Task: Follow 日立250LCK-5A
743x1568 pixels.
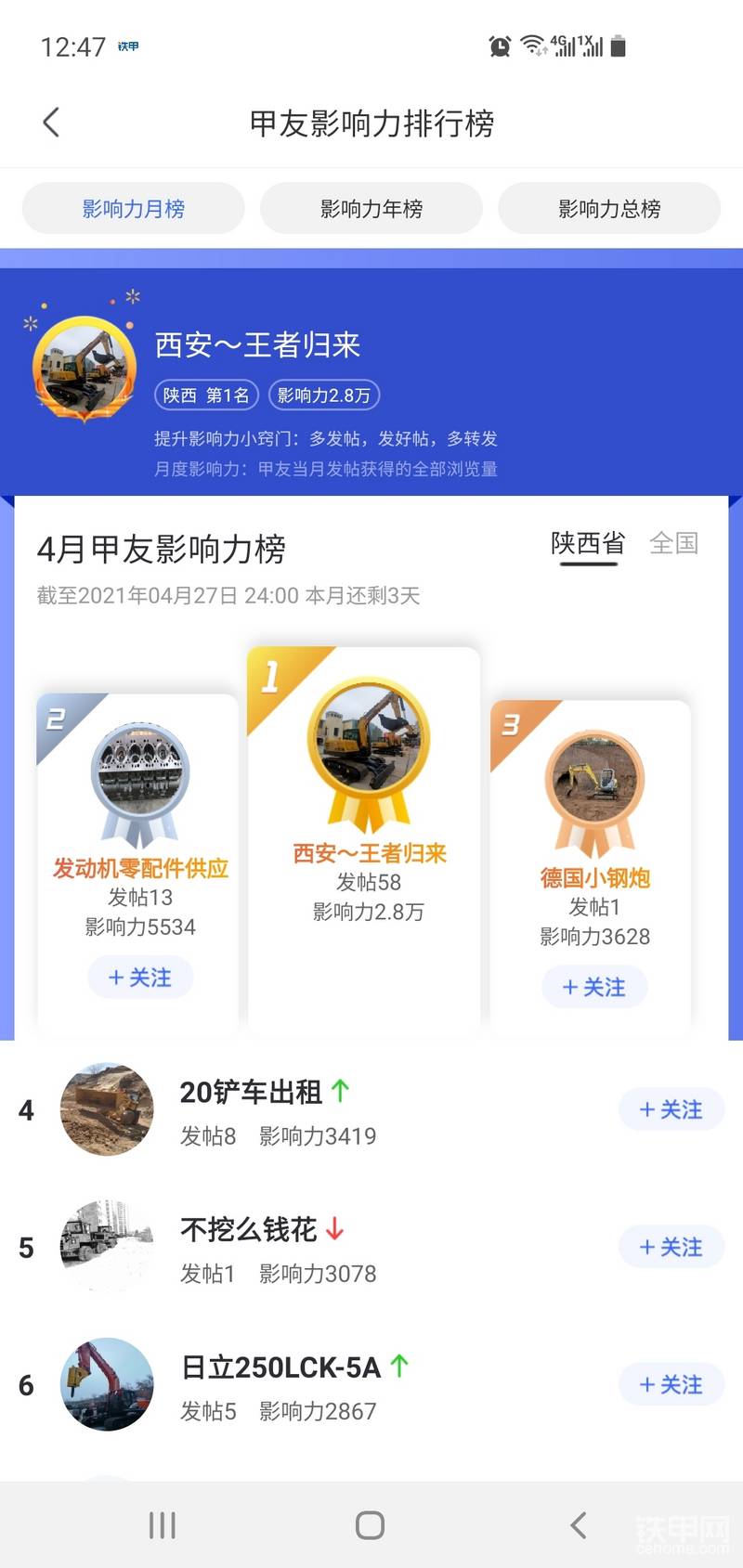Action: tap(671, 1384)
